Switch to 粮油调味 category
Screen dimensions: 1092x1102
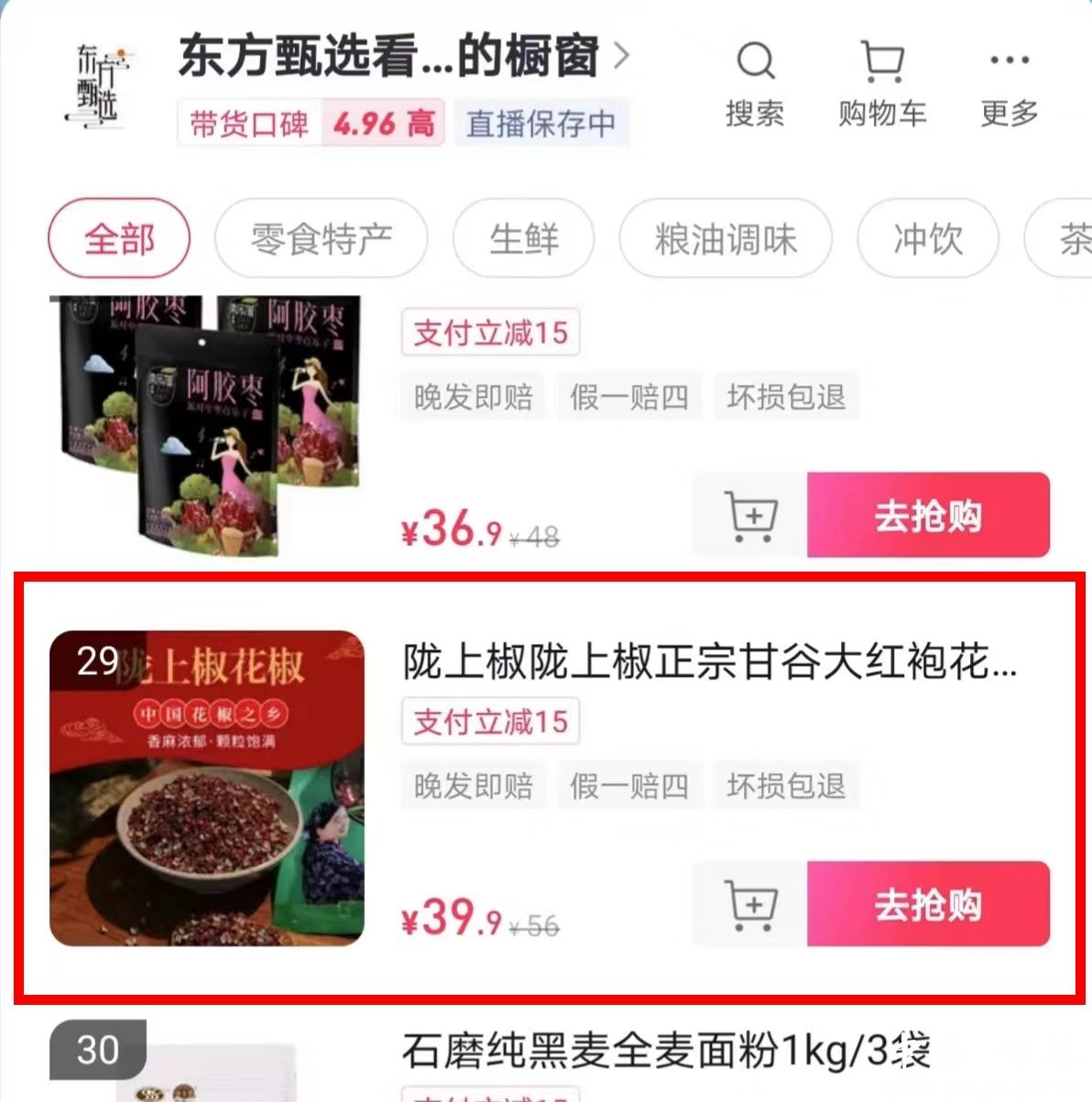tap(726, 239)
